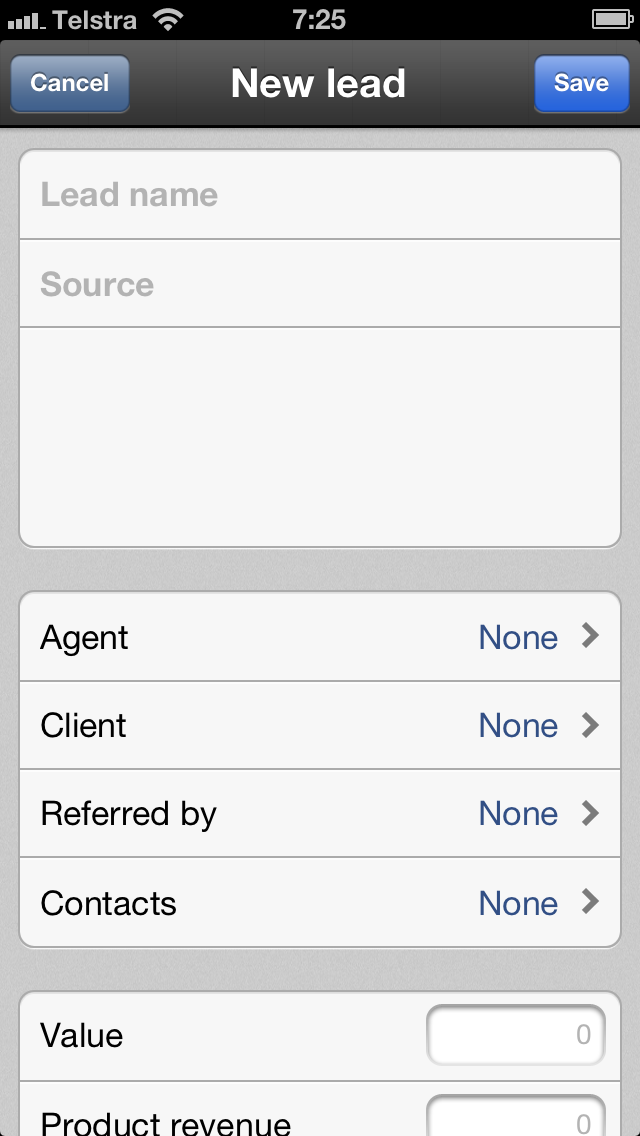Viewport: 640px width, 1136px height.
Task: Tap the Value amount field
Action: 515,1035
